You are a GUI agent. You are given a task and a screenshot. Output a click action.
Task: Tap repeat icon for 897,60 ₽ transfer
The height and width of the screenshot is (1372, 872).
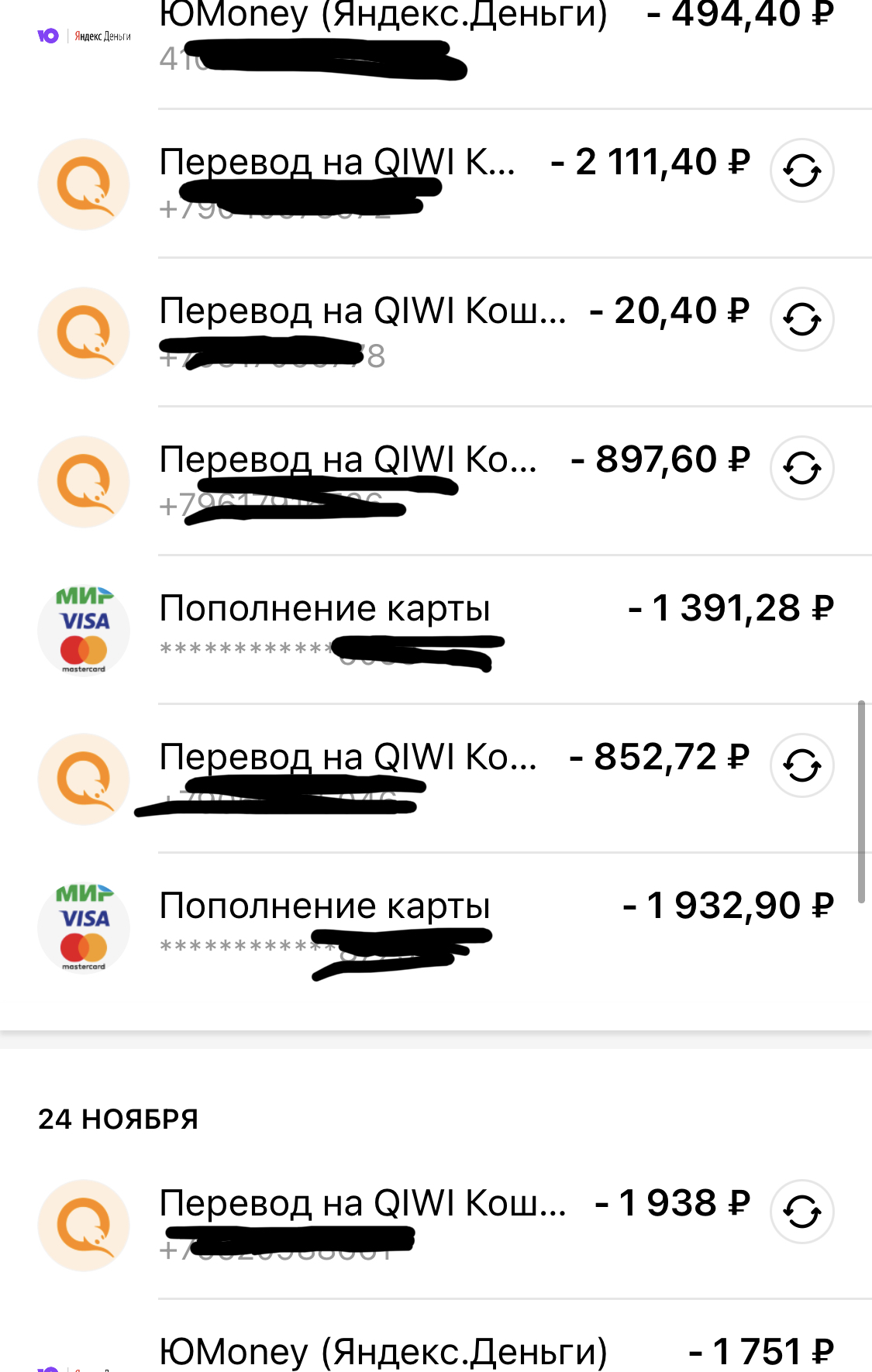point(801,468)
